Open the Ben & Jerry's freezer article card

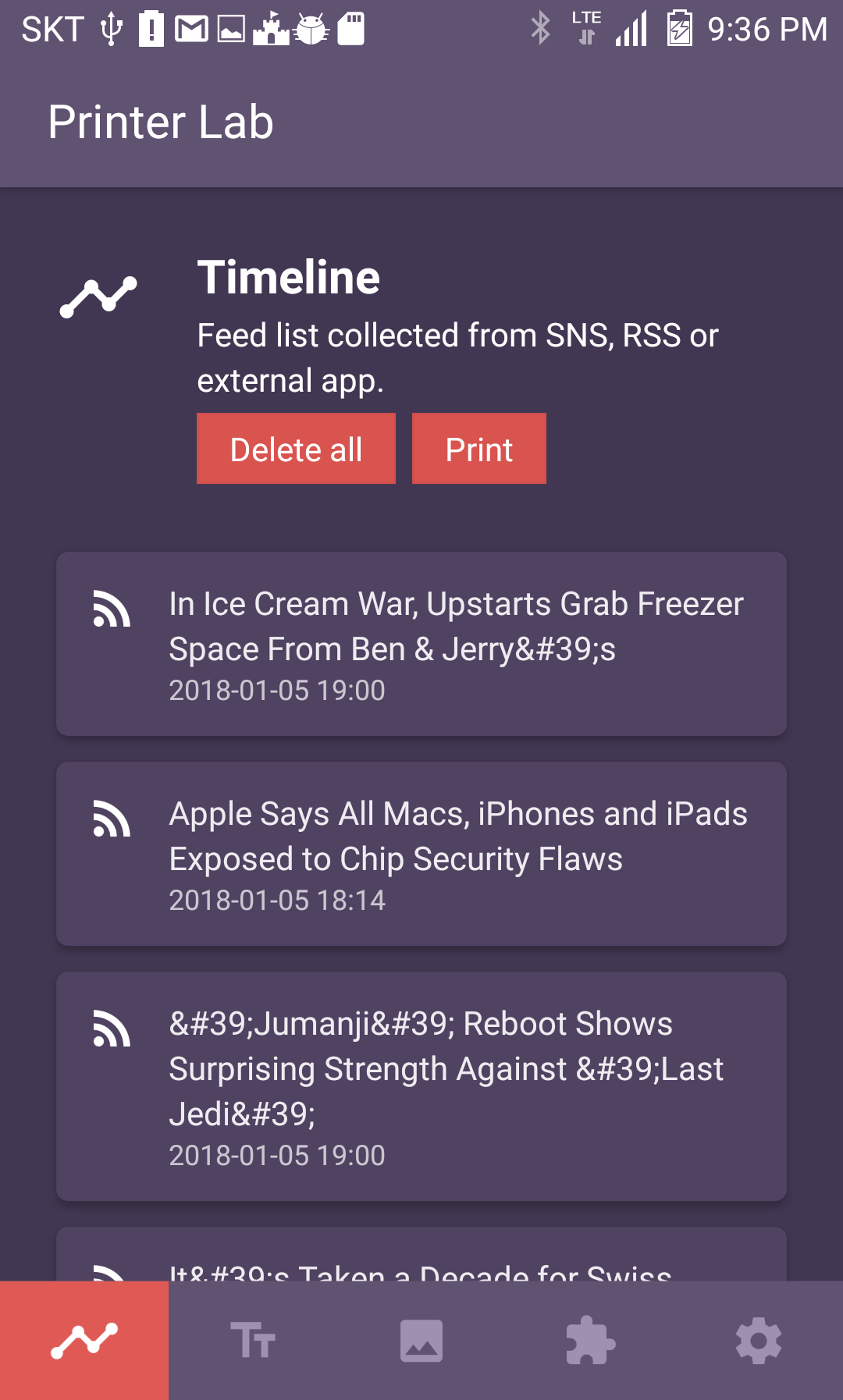point(421,644)
